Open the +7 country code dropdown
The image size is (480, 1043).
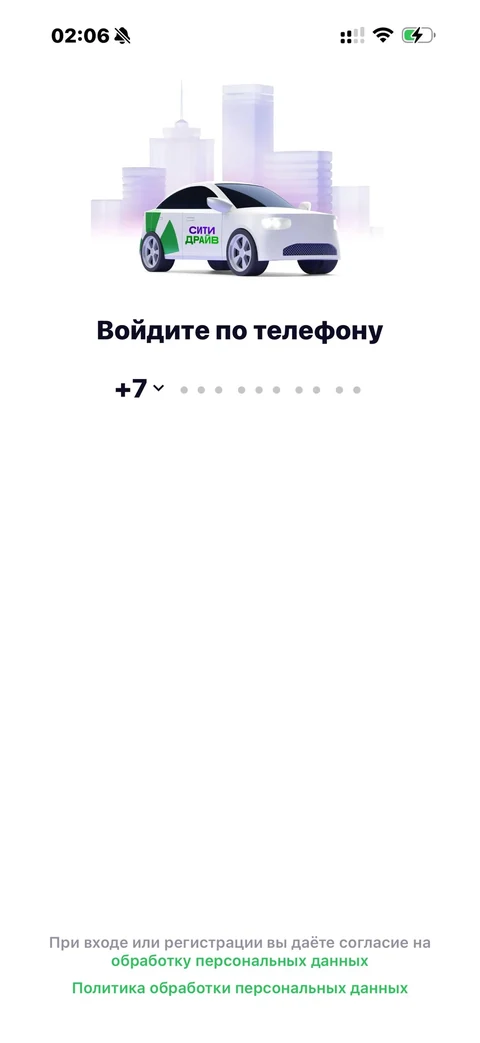point(139,389)
